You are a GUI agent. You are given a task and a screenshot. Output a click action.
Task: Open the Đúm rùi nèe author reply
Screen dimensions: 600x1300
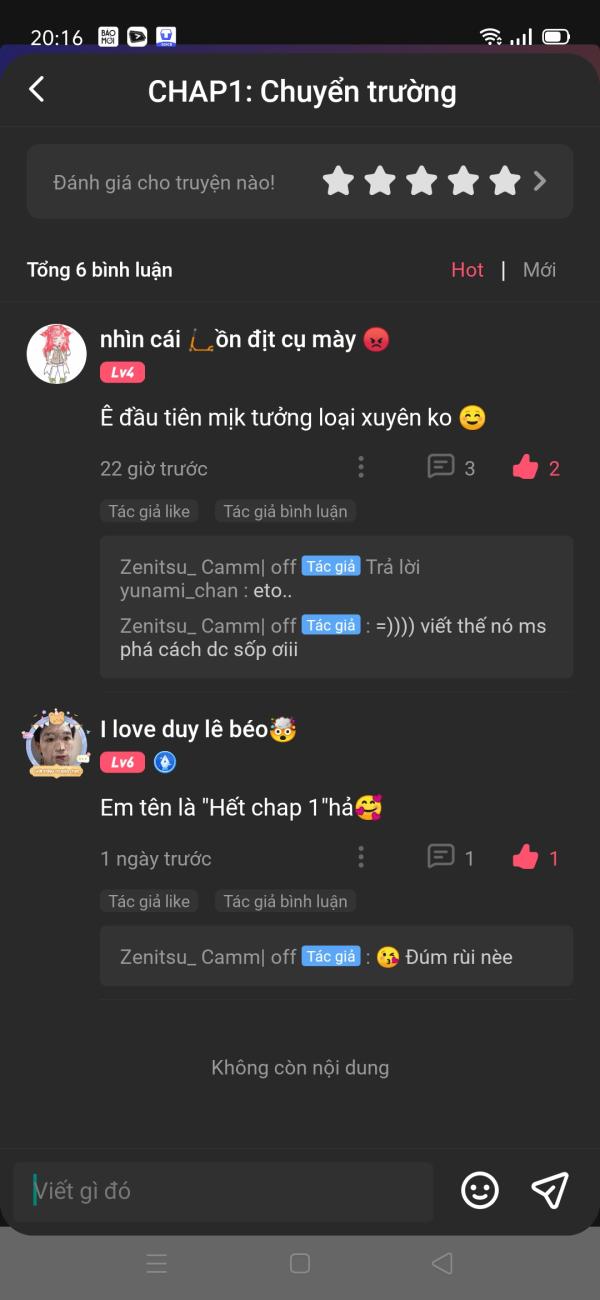tap(336, 956)
